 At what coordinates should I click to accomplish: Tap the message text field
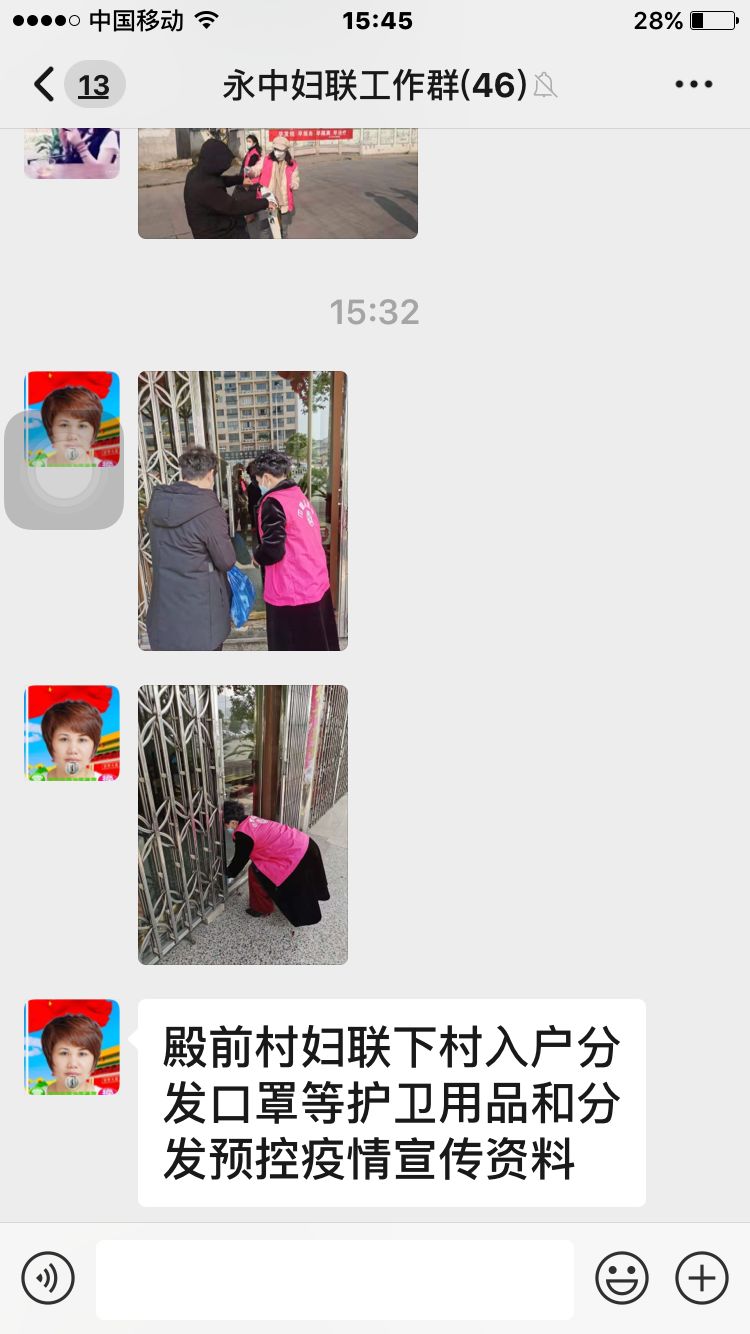tap(335, 1279)
